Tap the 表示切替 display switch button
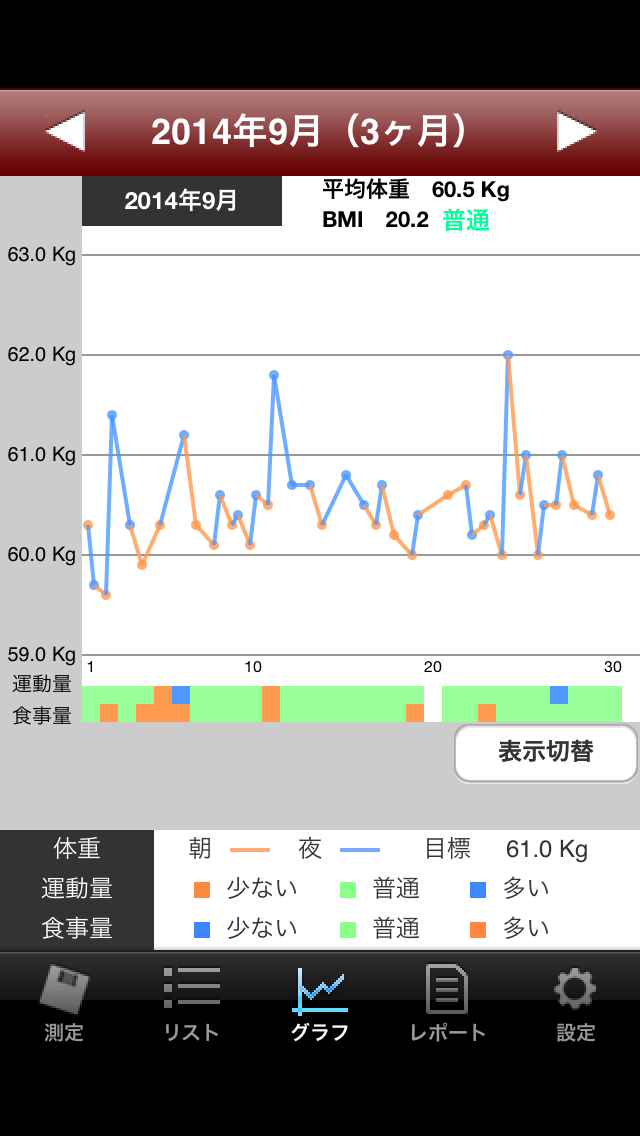 (x=546, y=753)
